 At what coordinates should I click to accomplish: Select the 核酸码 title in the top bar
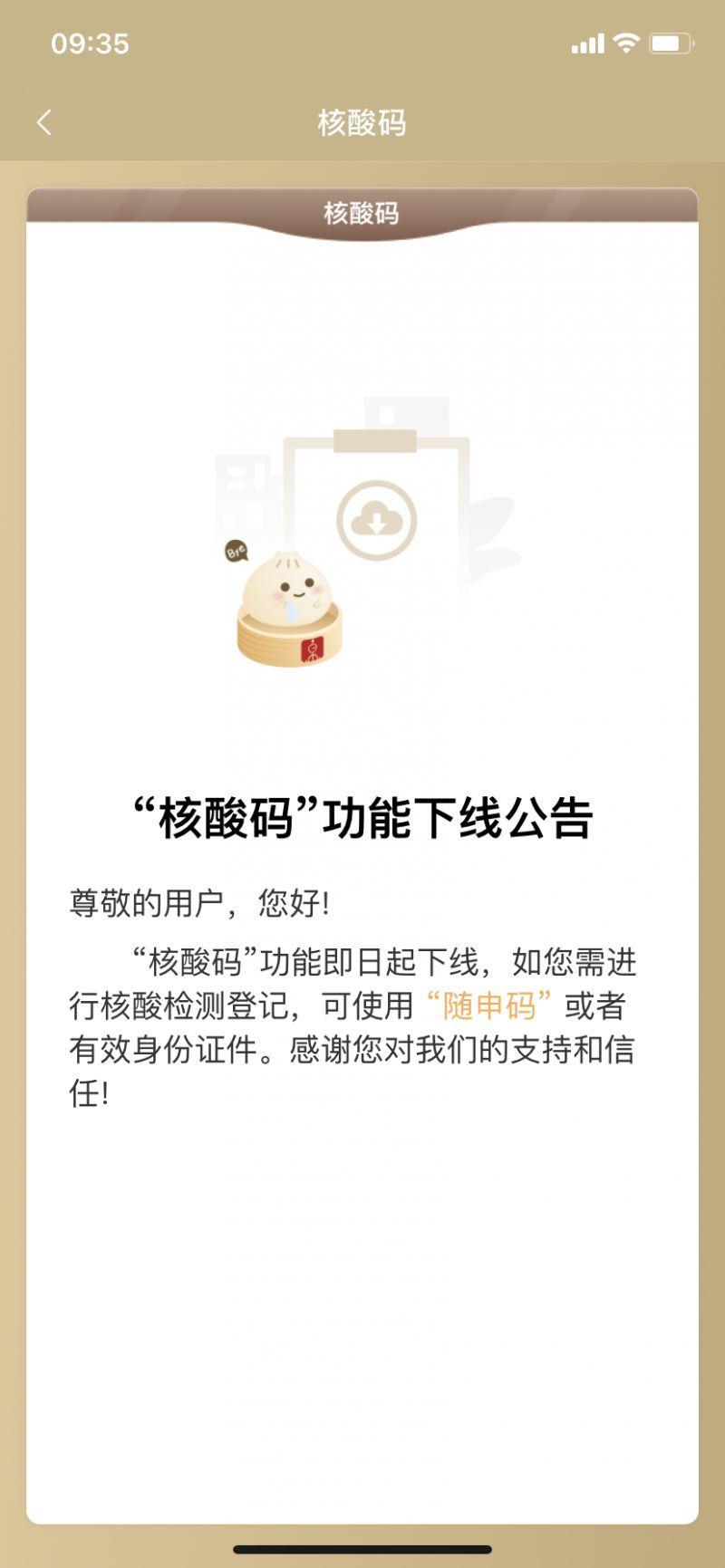point(362,121)
